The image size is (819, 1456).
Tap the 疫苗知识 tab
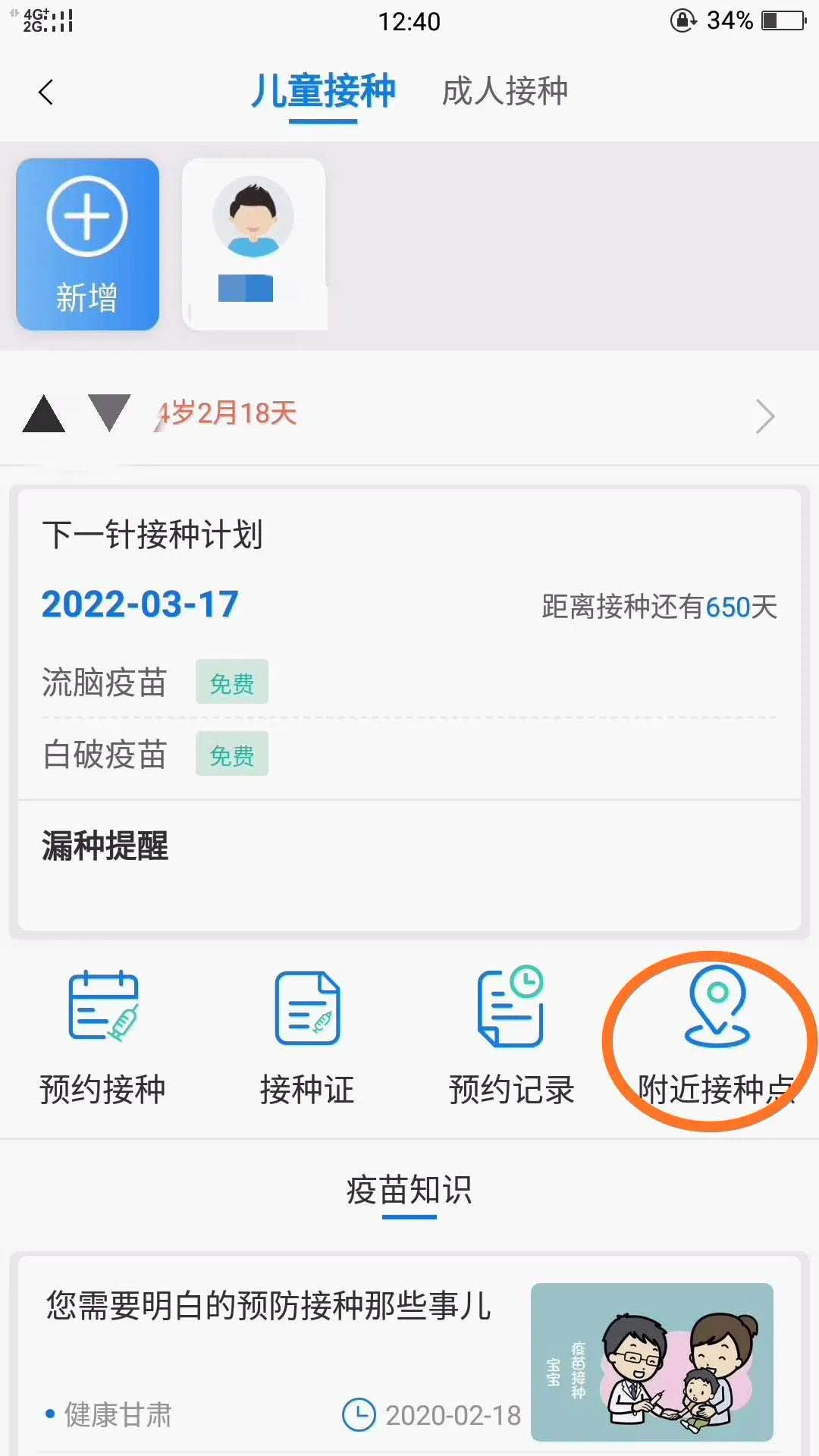click(x=409, y=1191)
